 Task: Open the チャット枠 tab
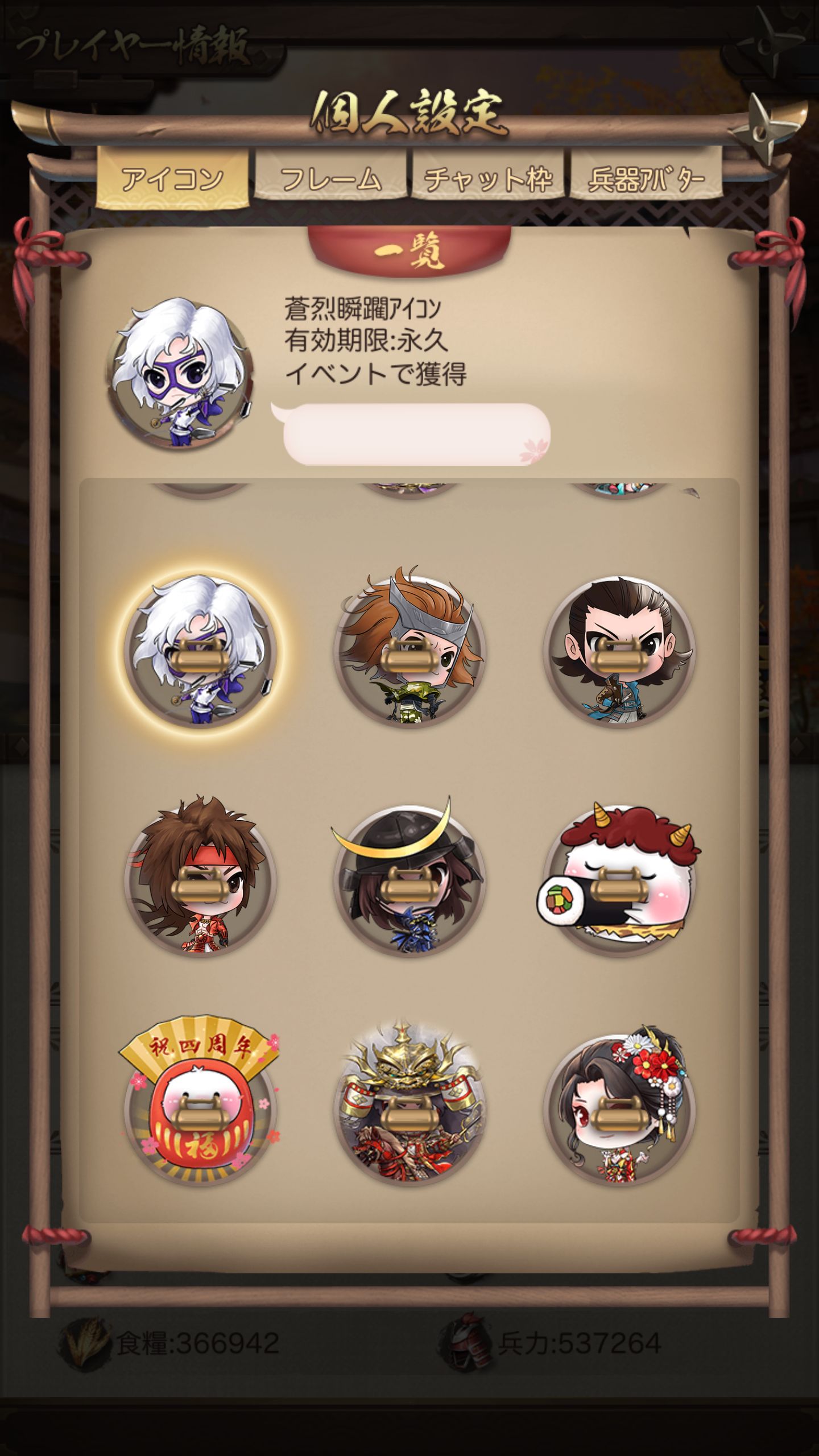(489, 179)
